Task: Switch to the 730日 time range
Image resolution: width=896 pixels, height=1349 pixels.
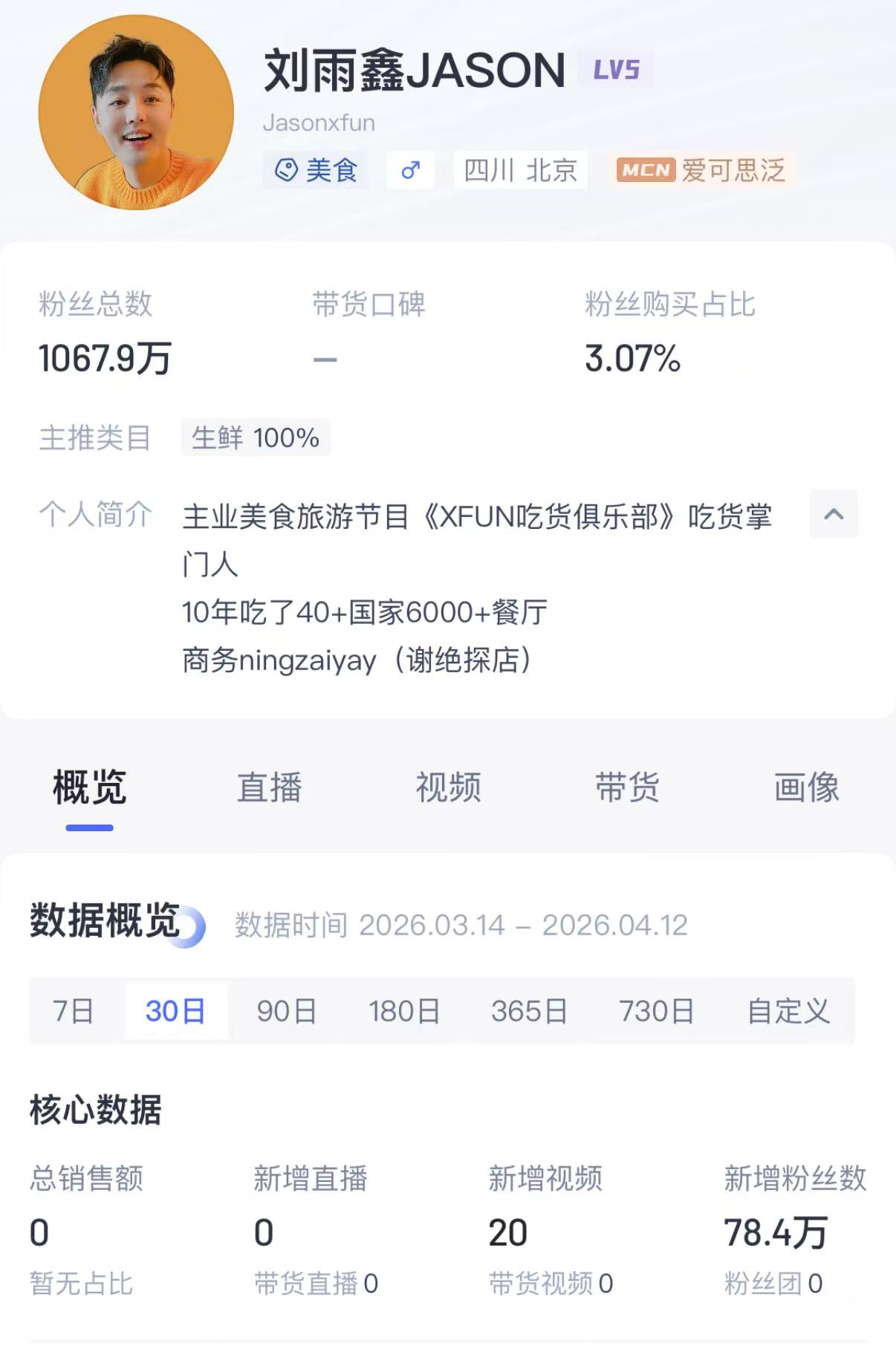Action: 656,1011
